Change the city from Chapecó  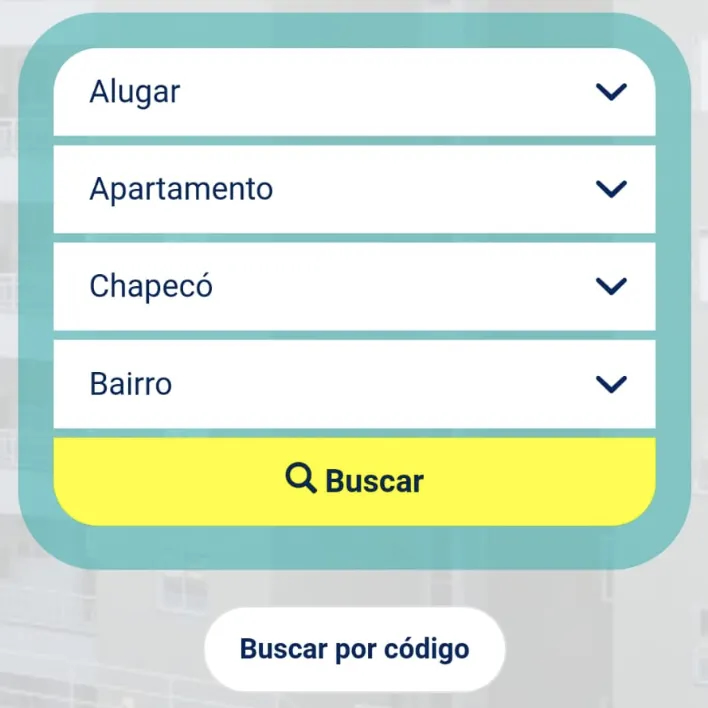pyautogui.click(x=354, y=286)
